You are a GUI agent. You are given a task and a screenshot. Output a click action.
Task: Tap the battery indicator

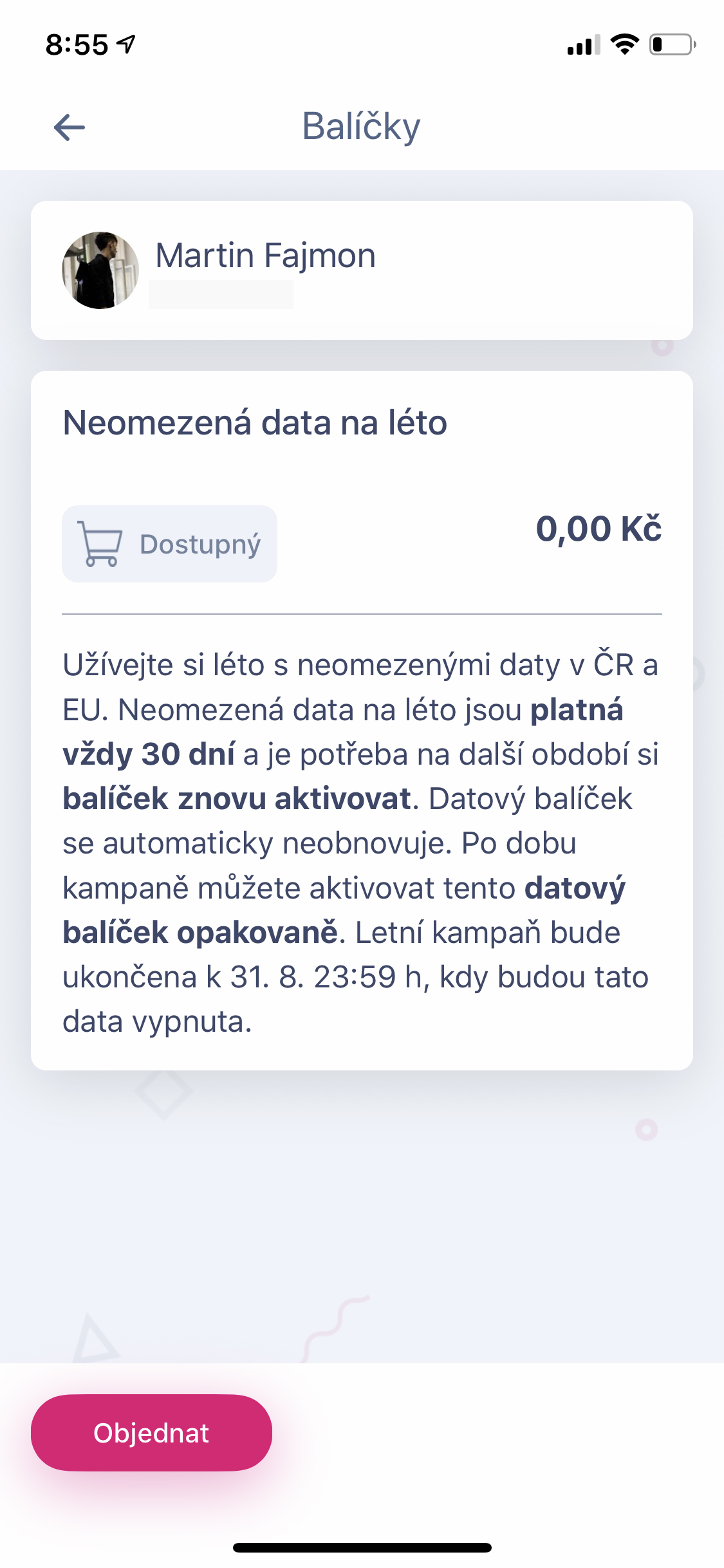(671, 42)
